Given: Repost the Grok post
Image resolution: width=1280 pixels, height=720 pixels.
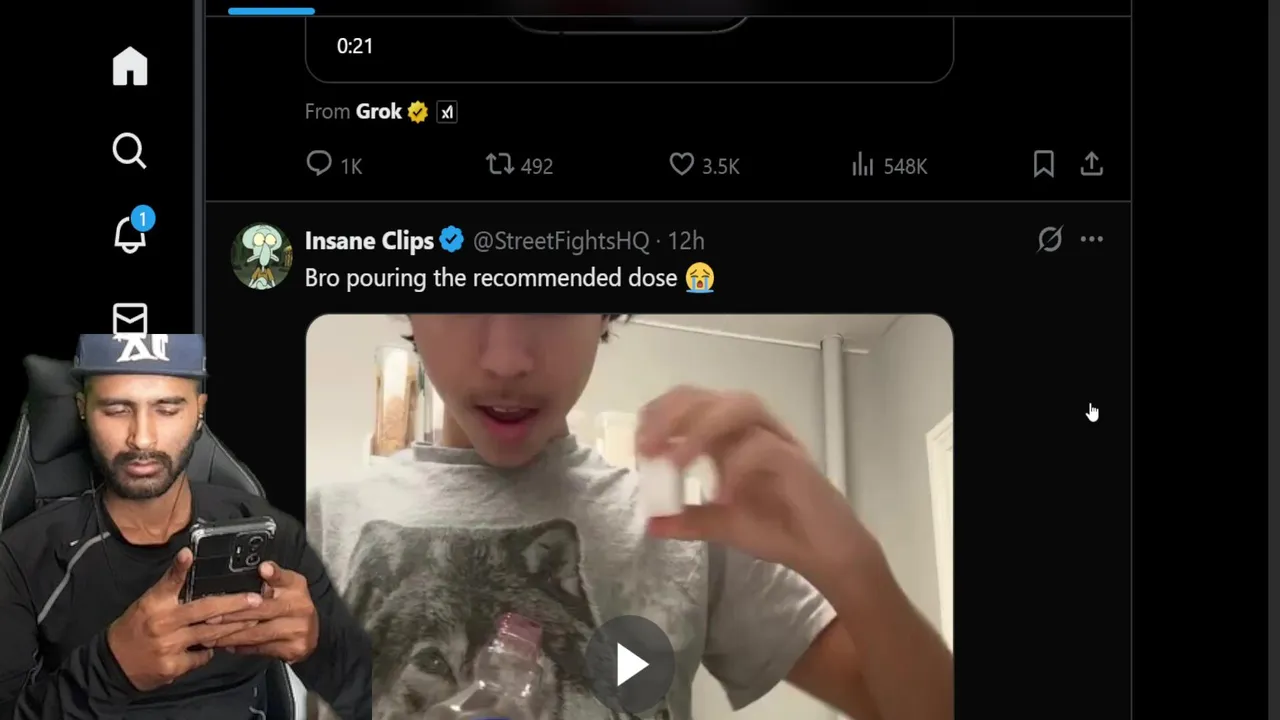Looking at the screenshot, I should [x=499, y=164].
